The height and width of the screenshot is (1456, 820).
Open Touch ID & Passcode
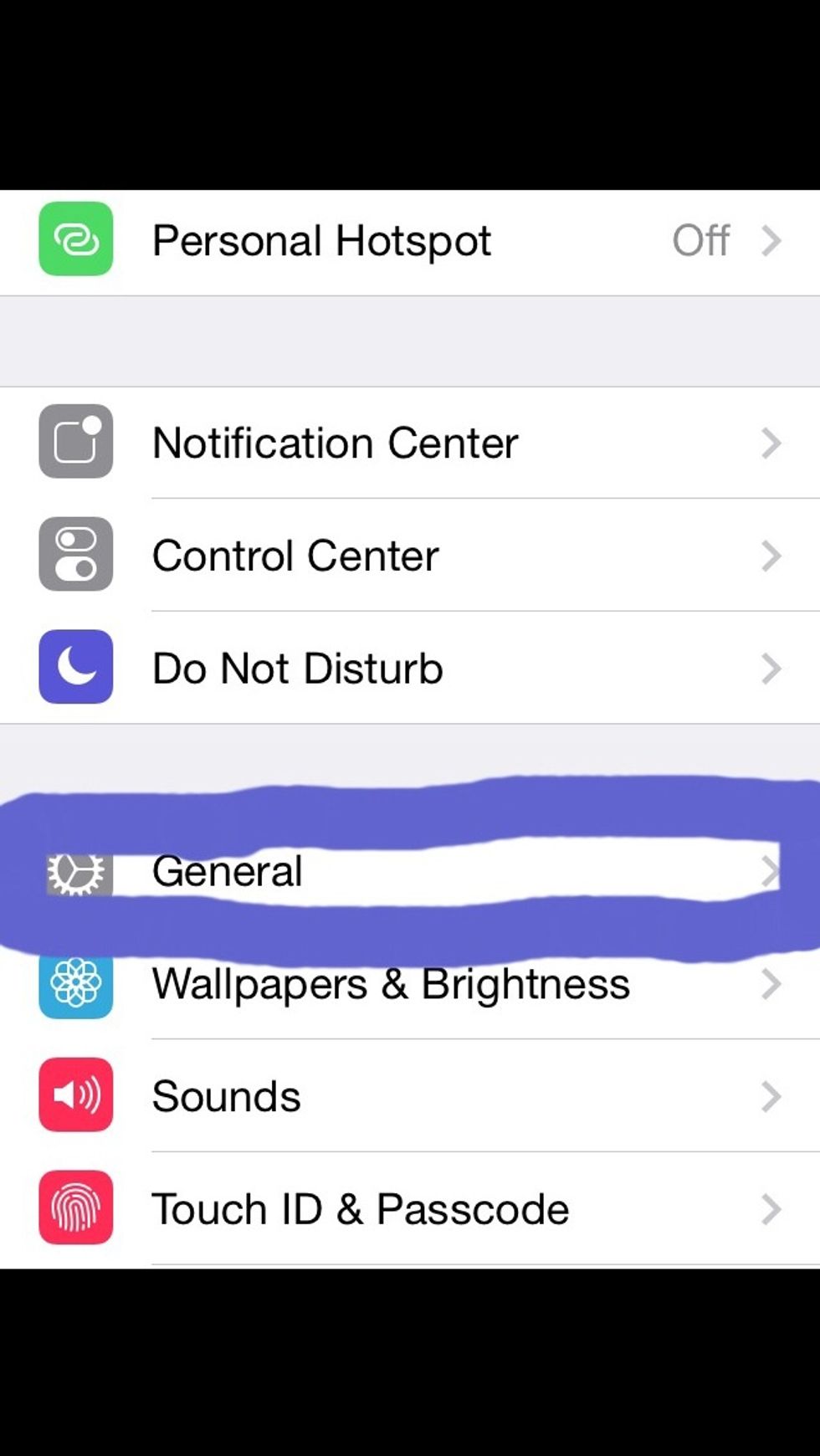410,1209
